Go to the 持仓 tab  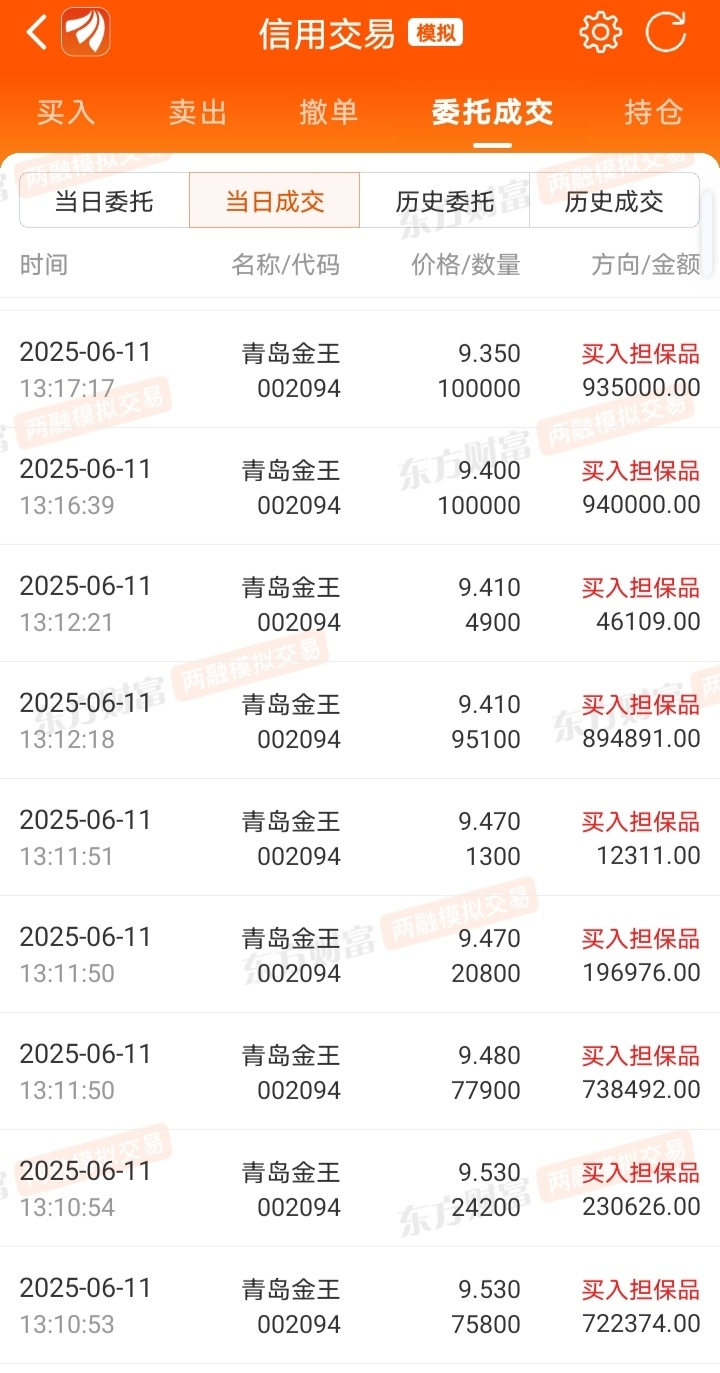click(x=654, y=112)
